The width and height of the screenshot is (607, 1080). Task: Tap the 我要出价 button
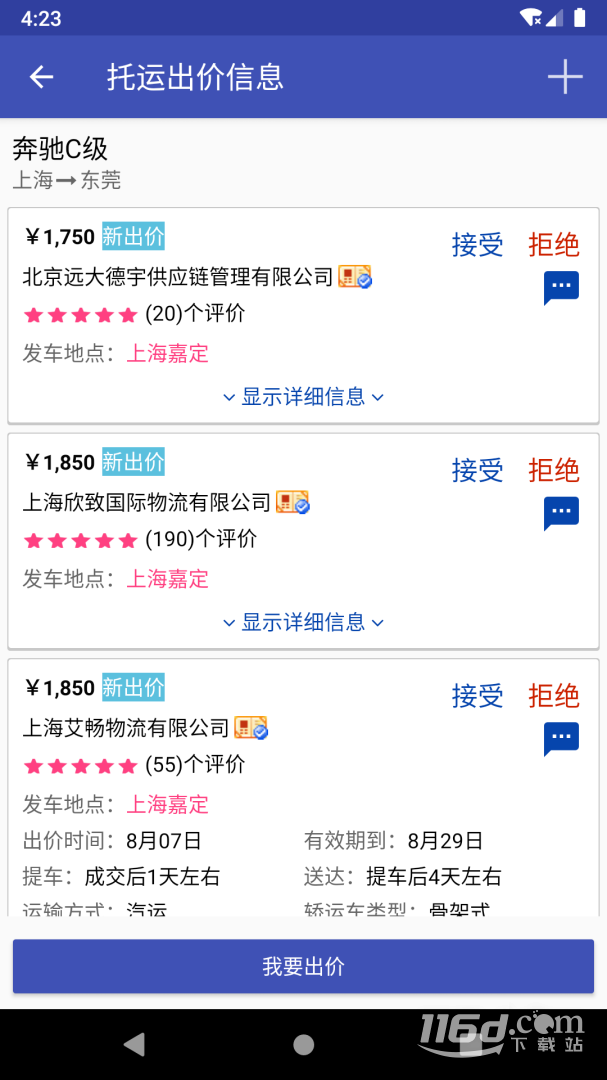tap(303, 966)
